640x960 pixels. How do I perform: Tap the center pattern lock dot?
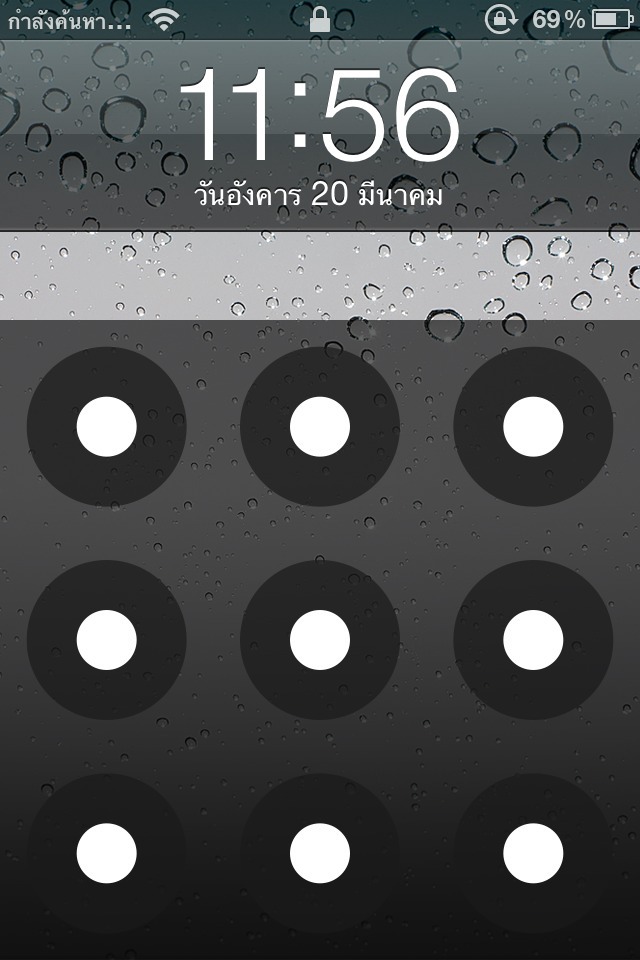click(320, 640)
